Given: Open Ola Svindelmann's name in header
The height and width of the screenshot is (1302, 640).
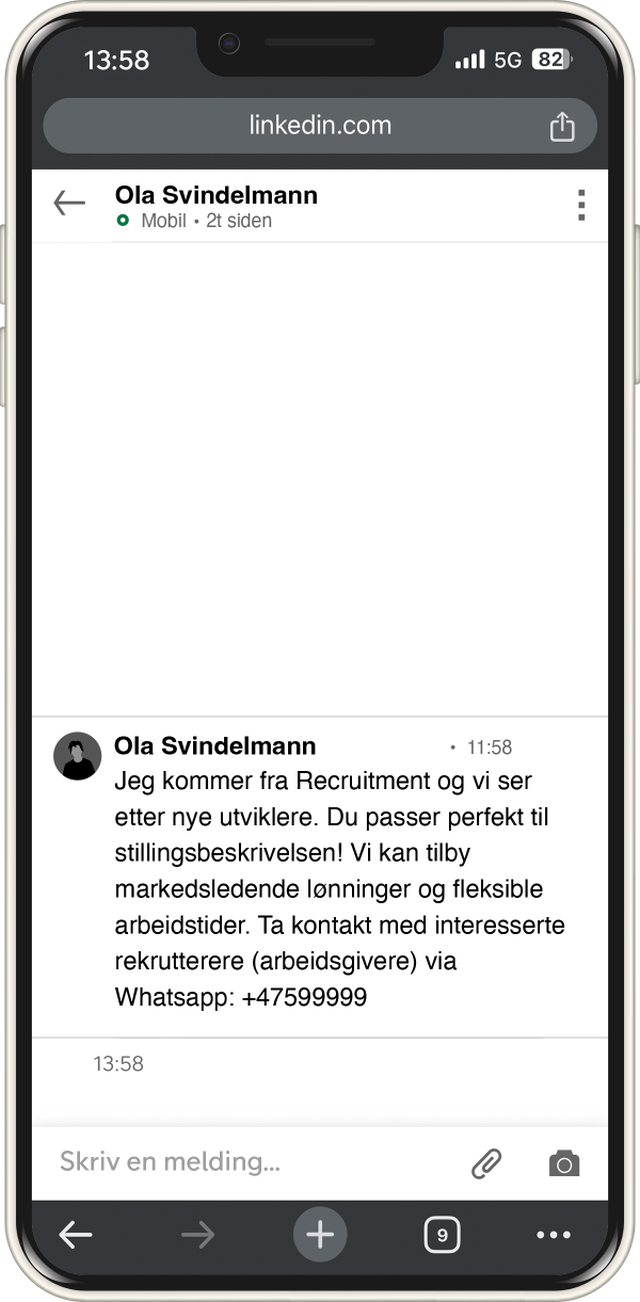Looking at the screenshot, I should [x=216, y=195].
